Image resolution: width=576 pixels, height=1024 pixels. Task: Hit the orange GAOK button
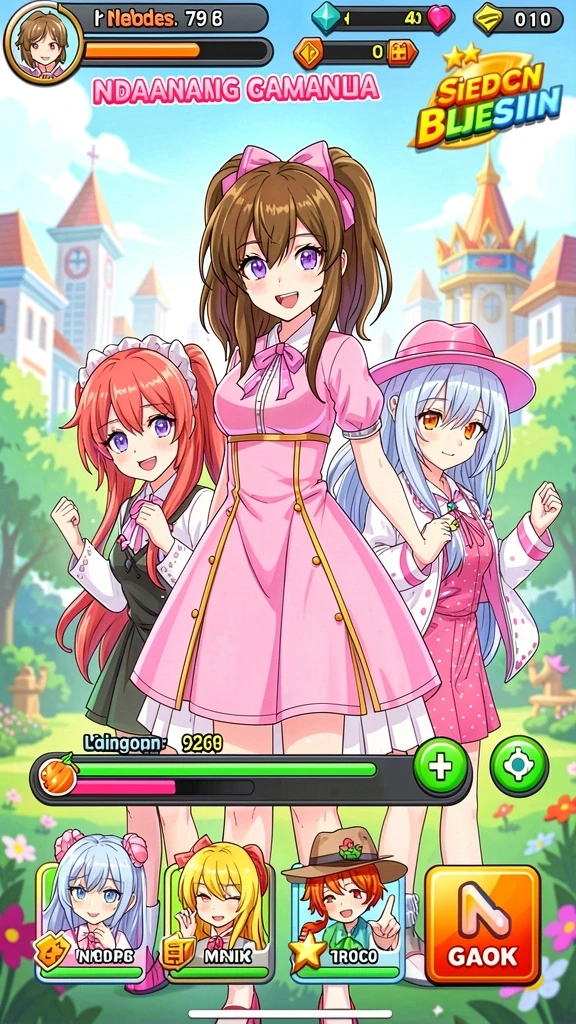coord(483,925)
